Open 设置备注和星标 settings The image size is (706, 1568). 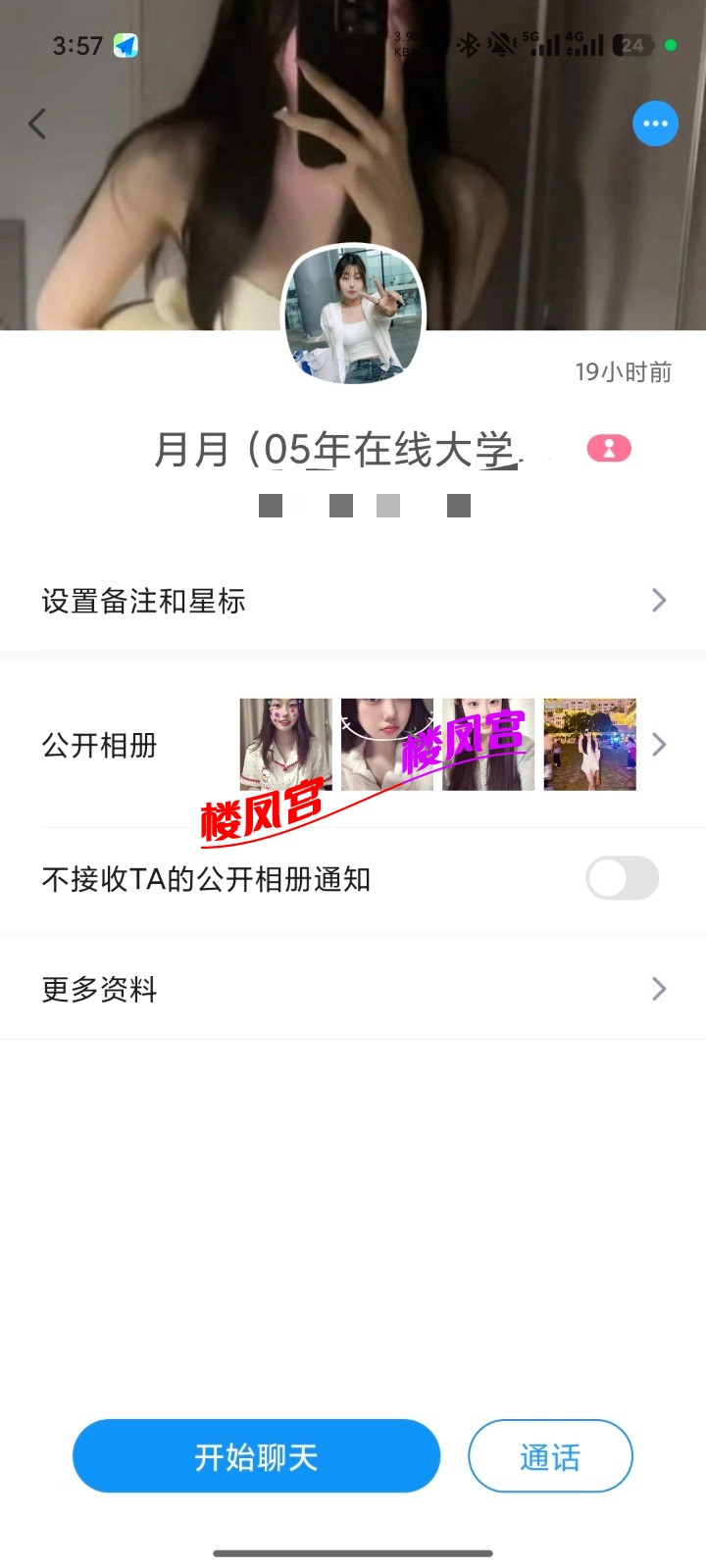click(x=353, y=601)
